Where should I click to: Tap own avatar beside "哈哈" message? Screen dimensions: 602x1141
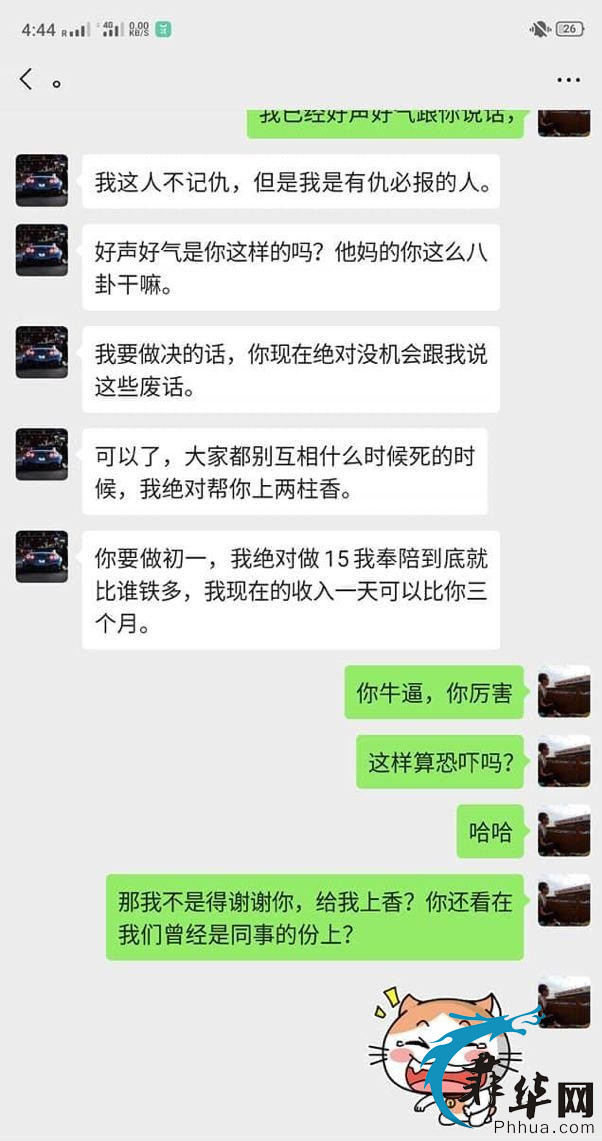pyautogui.click(x=564, y=830)
